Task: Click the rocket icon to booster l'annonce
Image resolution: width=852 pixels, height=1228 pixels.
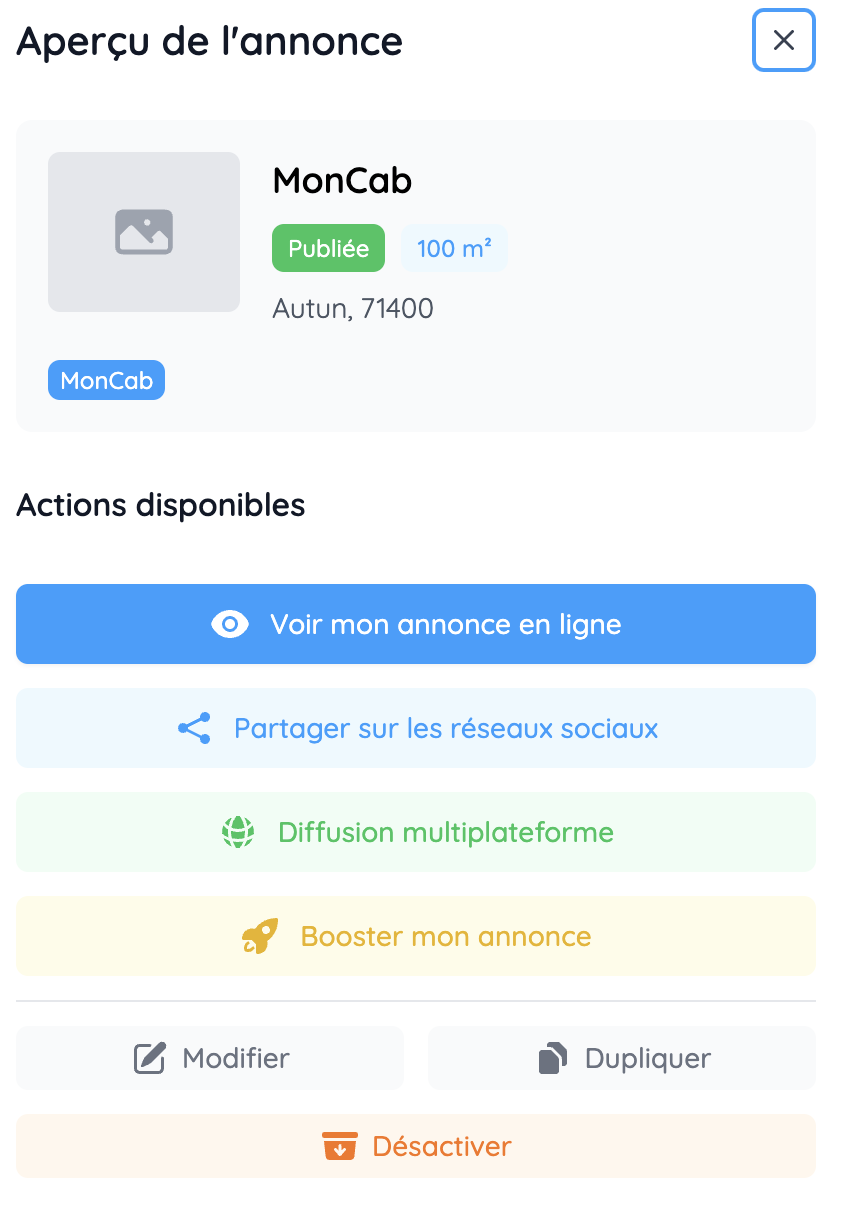Action: click(x=260, y=936)
